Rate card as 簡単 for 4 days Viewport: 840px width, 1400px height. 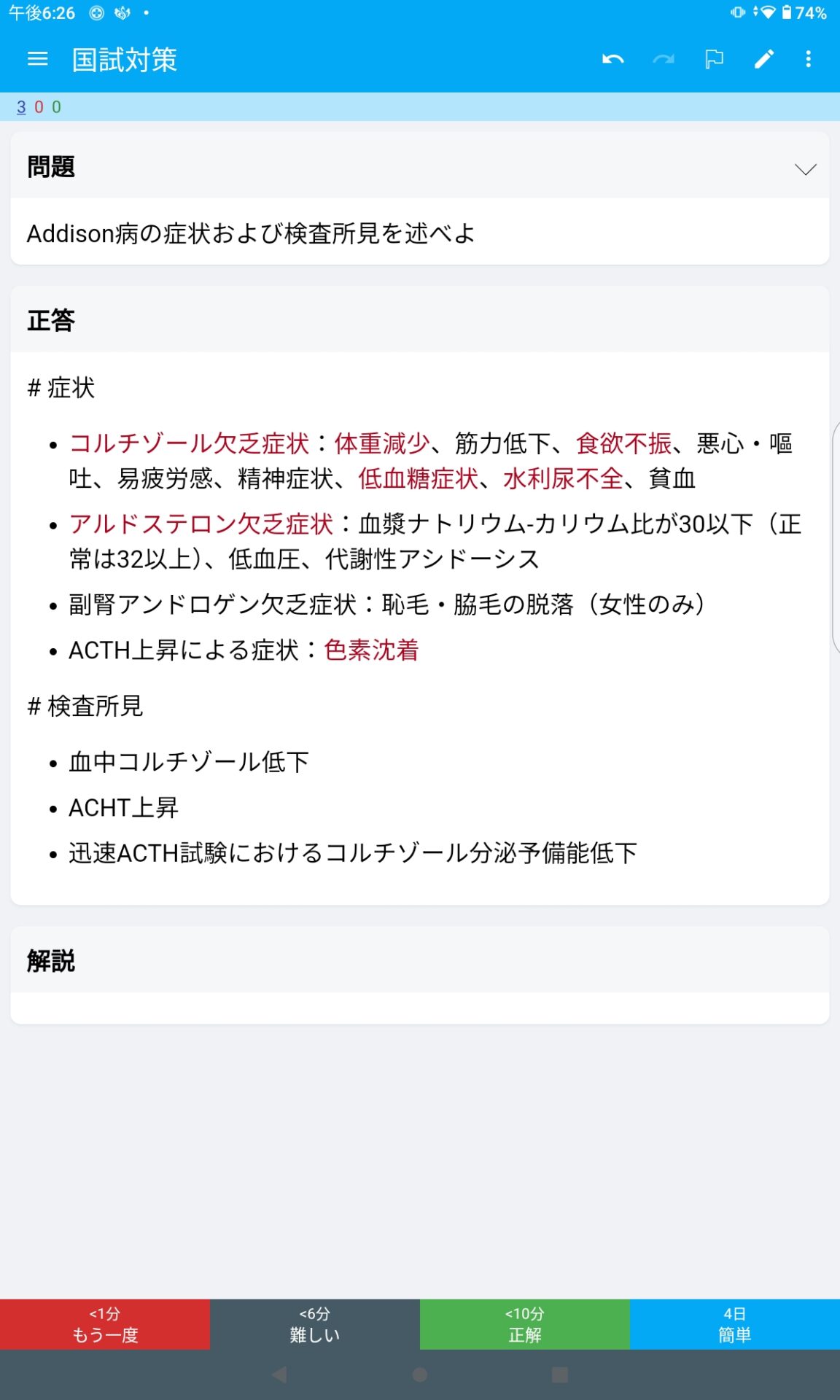tap(735, 1324)
